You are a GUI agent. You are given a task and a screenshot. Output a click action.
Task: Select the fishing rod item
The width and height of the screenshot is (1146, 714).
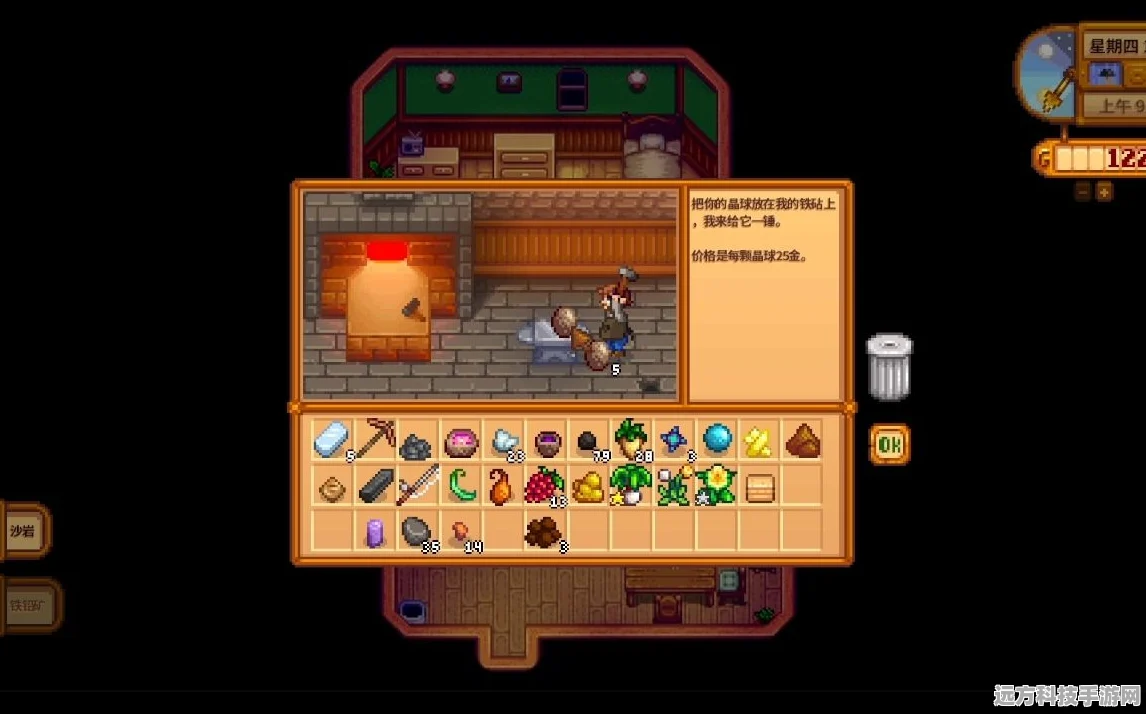417,485
